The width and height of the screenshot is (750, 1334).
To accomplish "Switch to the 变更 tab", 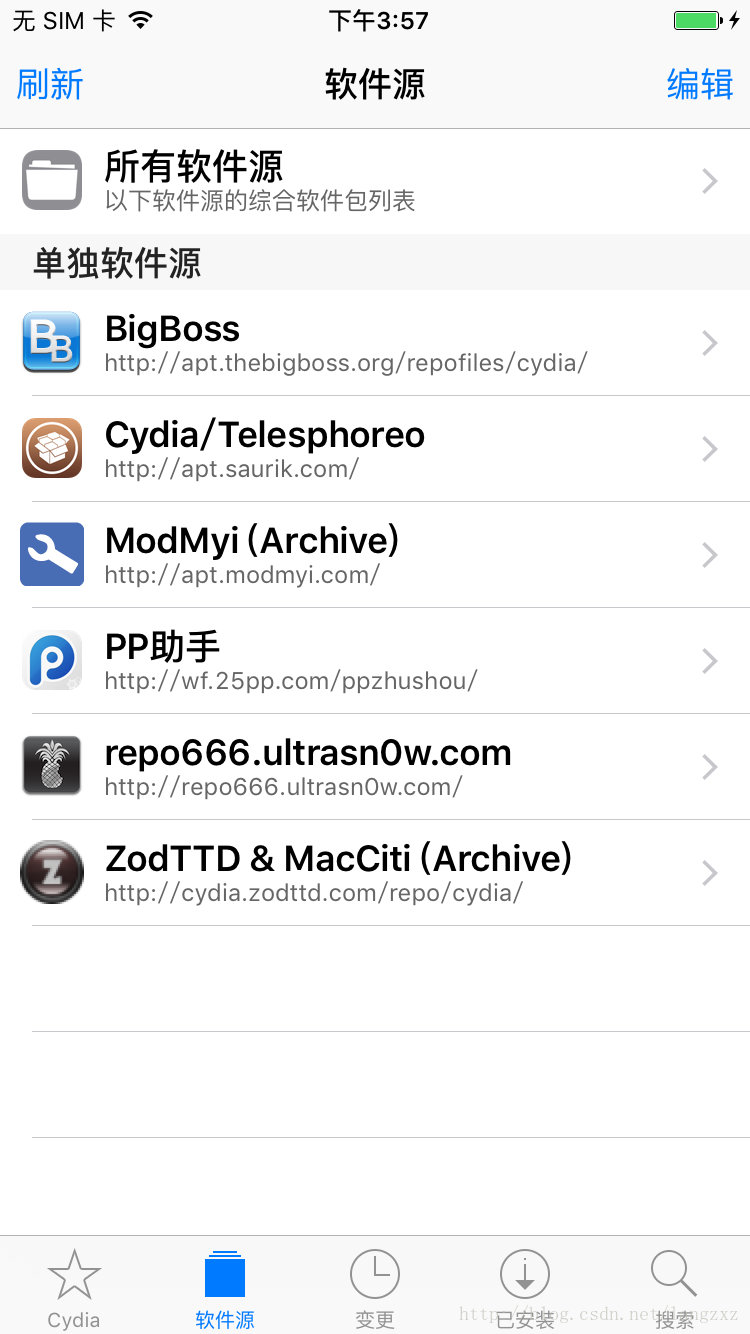I will 375,1288.
